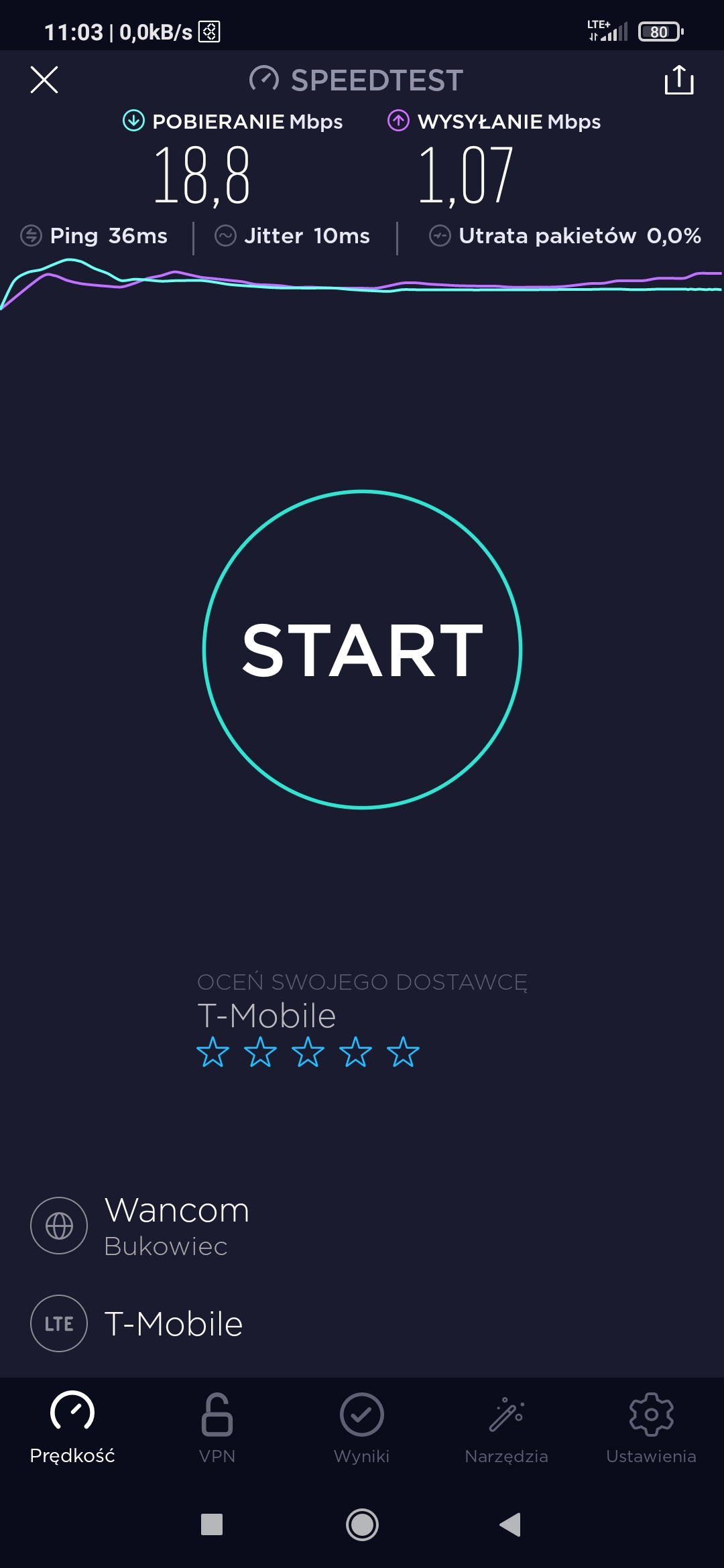Open the Ustawienia tab
The width and height of the screenshot is (724, 1568).
(x=651, y=1427)
